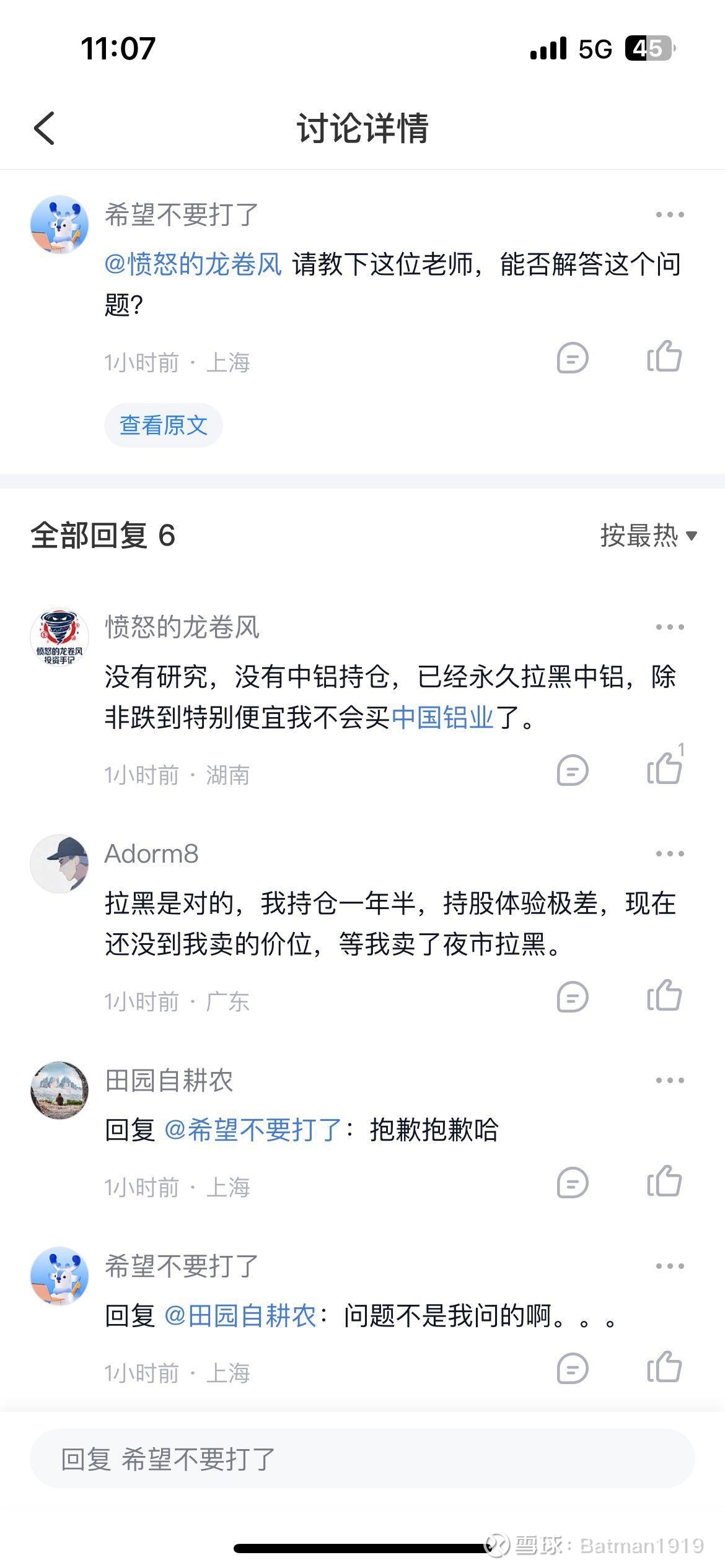Open the profile avatar of Adorm8
This screenshot has width=725, height=1568.
59,863
